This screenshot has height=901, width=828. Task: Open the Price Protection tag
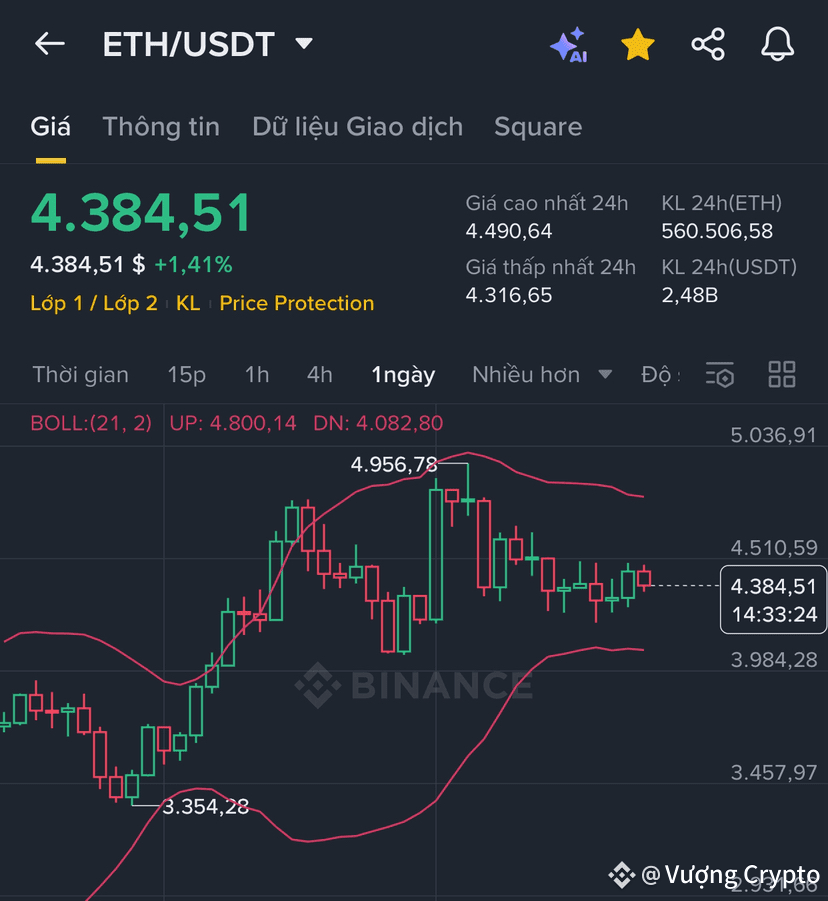point(296,303)
